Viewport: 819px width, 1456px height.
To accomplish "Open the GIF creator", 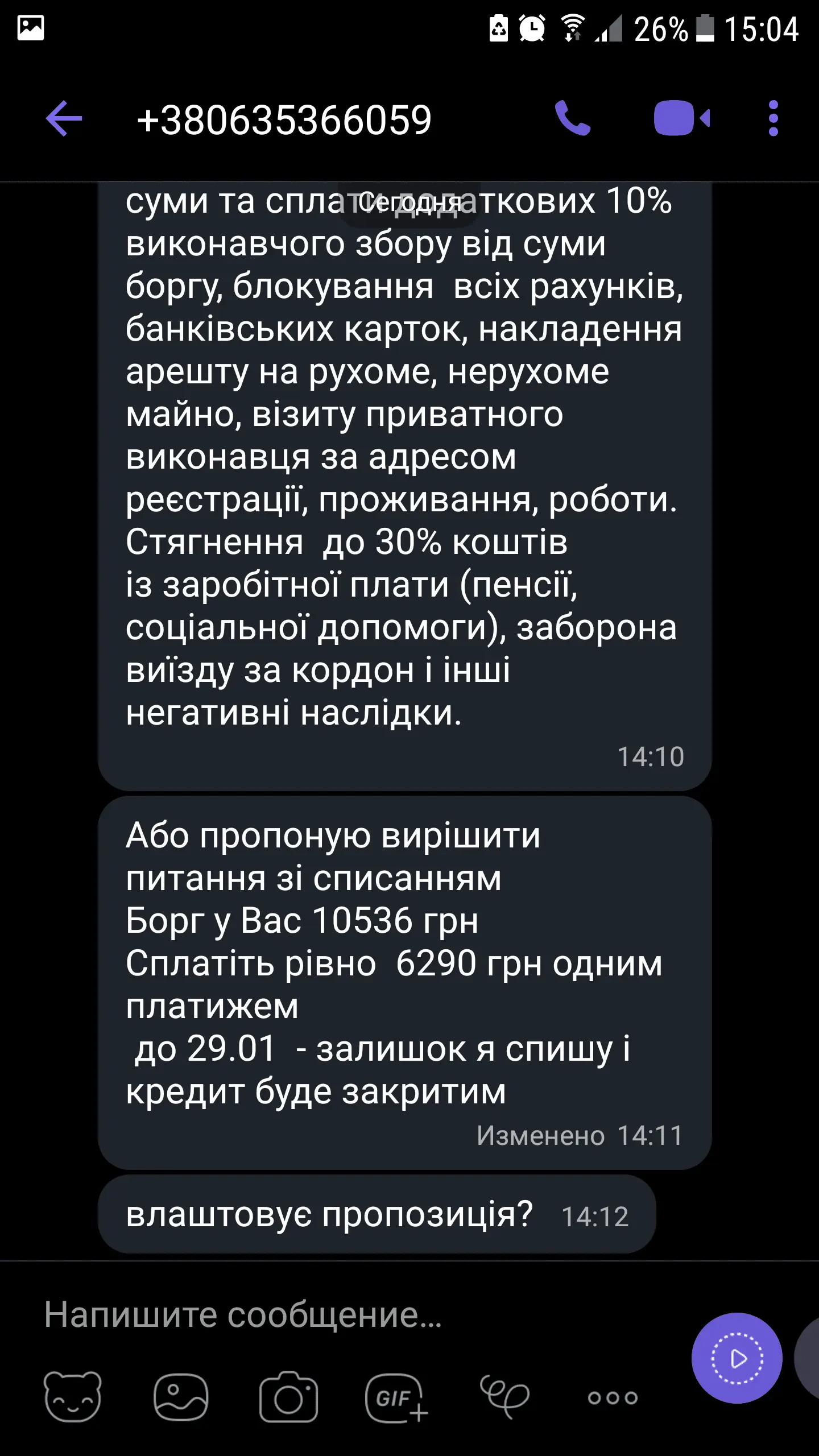I will [396, 1397].
